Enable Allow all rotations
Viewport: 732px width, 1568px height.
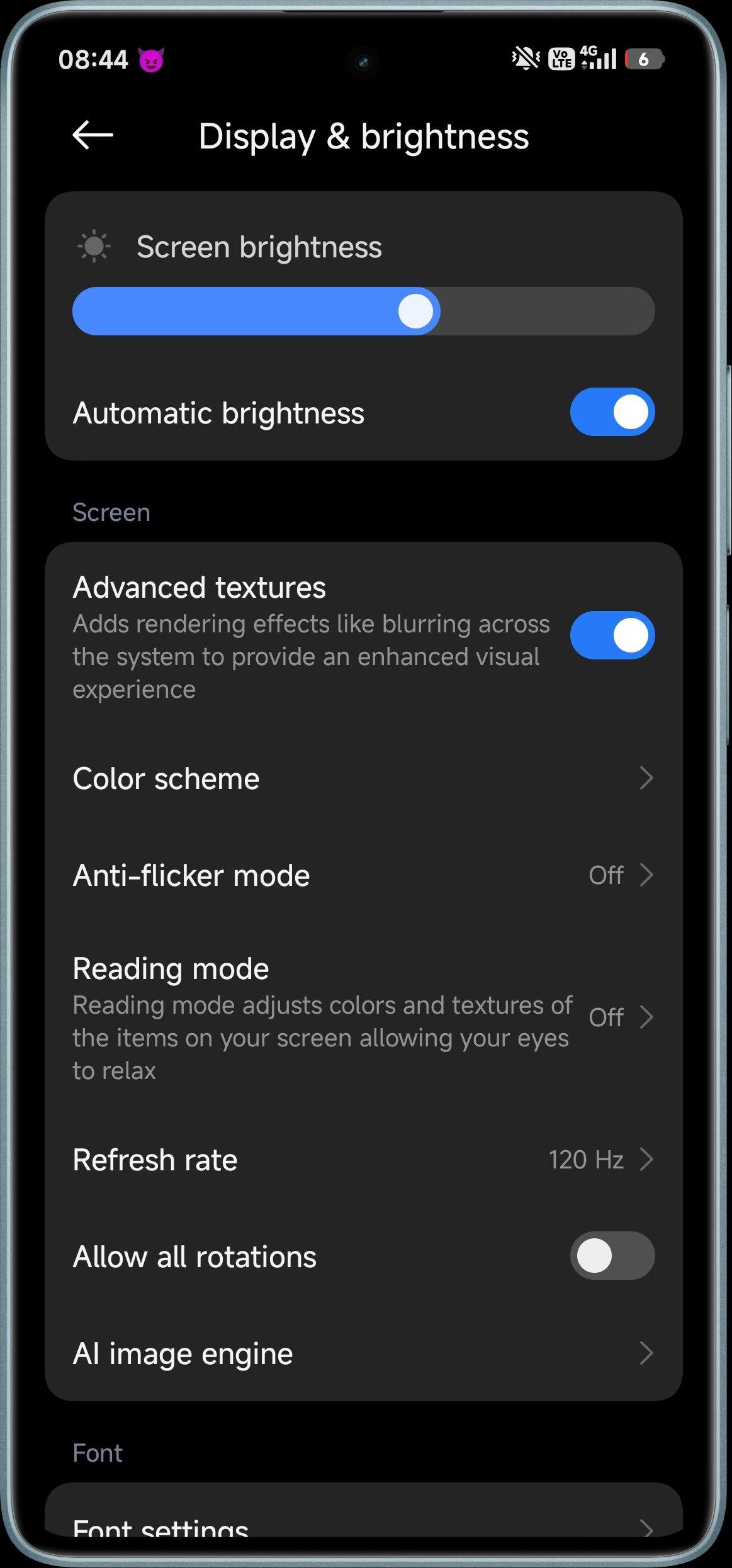tap(612, 1256)
